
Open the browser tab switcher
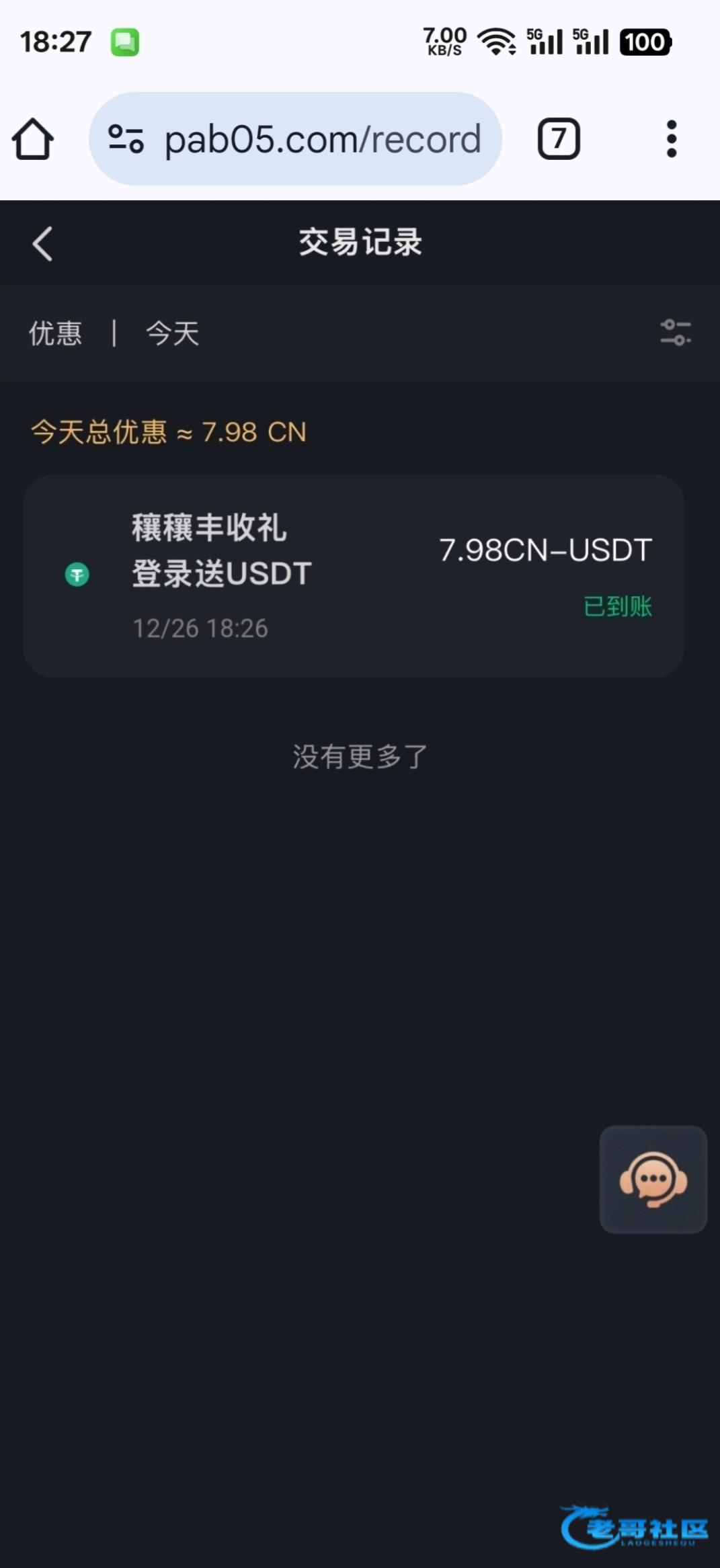(x=559, y=139)
